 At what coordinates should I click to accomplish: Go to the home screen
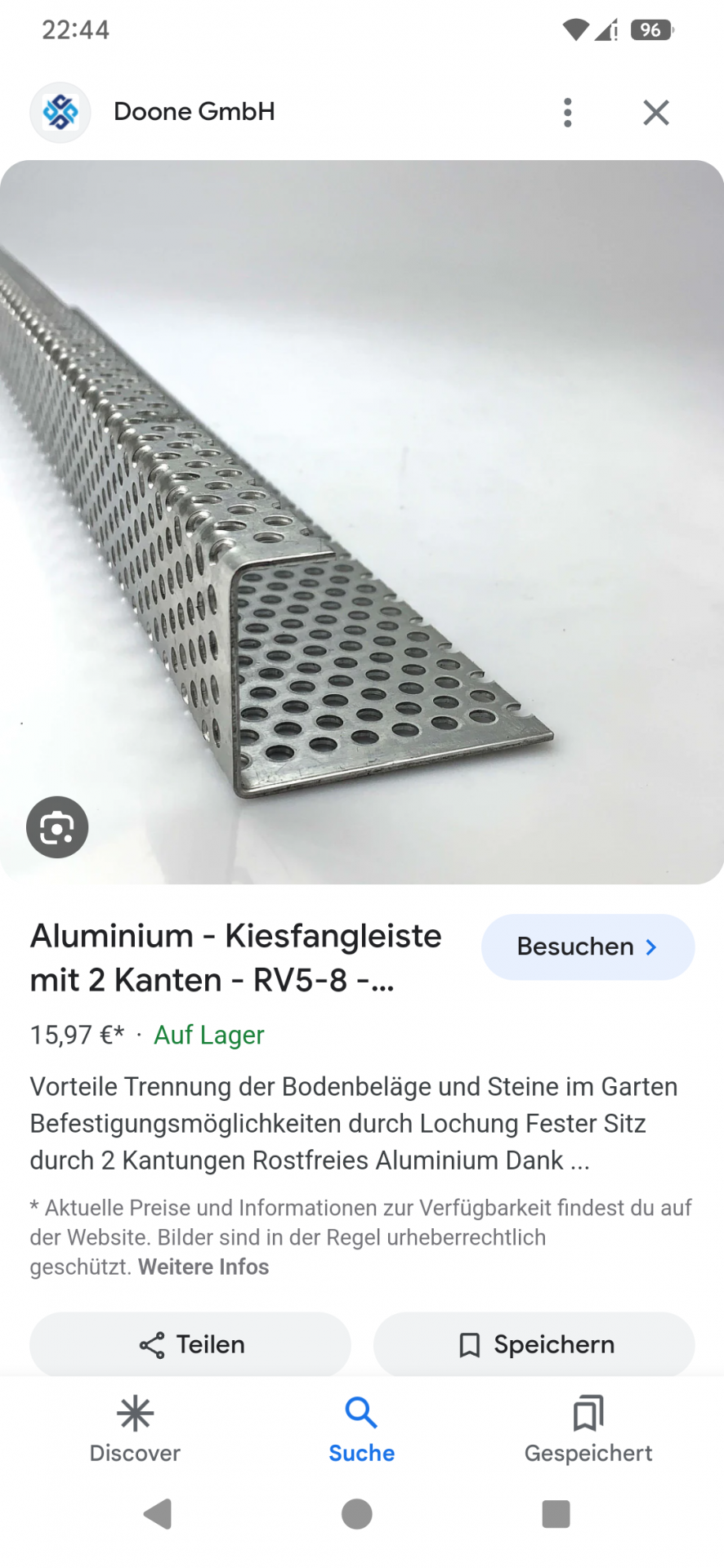(x=357, y=1513)
